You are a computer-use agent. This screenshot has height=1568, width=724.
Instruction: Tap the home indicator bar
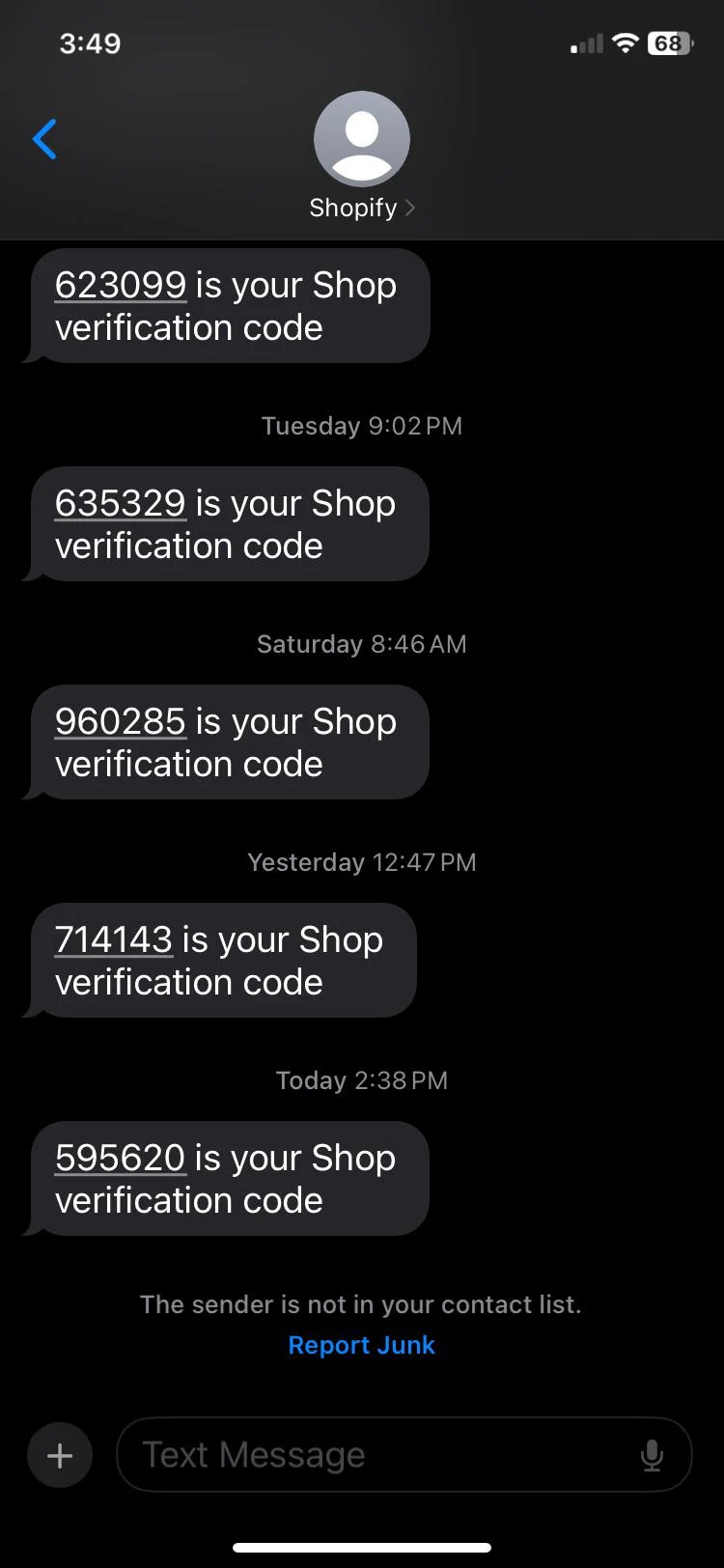[x=362, y=1541]
